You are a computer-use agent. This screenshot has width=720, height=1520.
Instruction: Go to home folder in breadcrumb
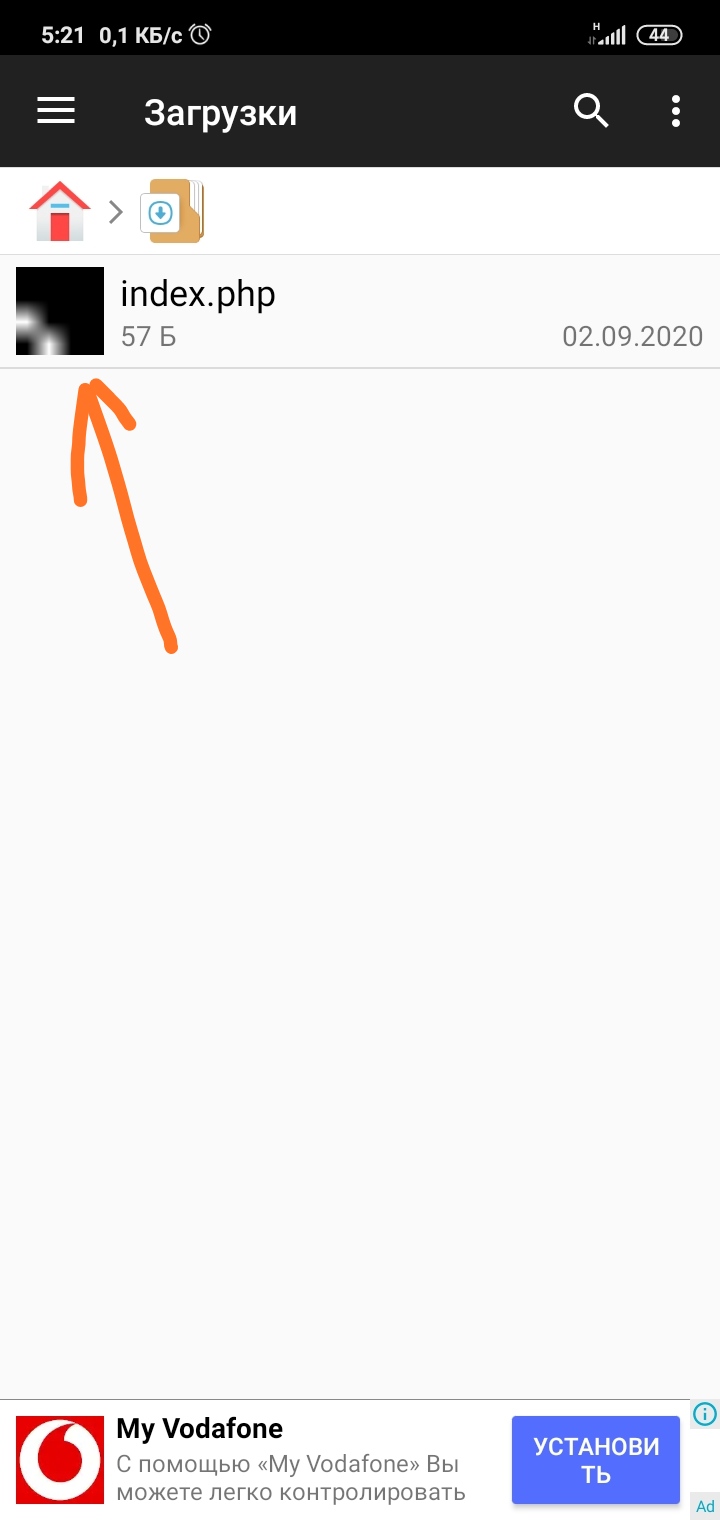coord(60,211)
